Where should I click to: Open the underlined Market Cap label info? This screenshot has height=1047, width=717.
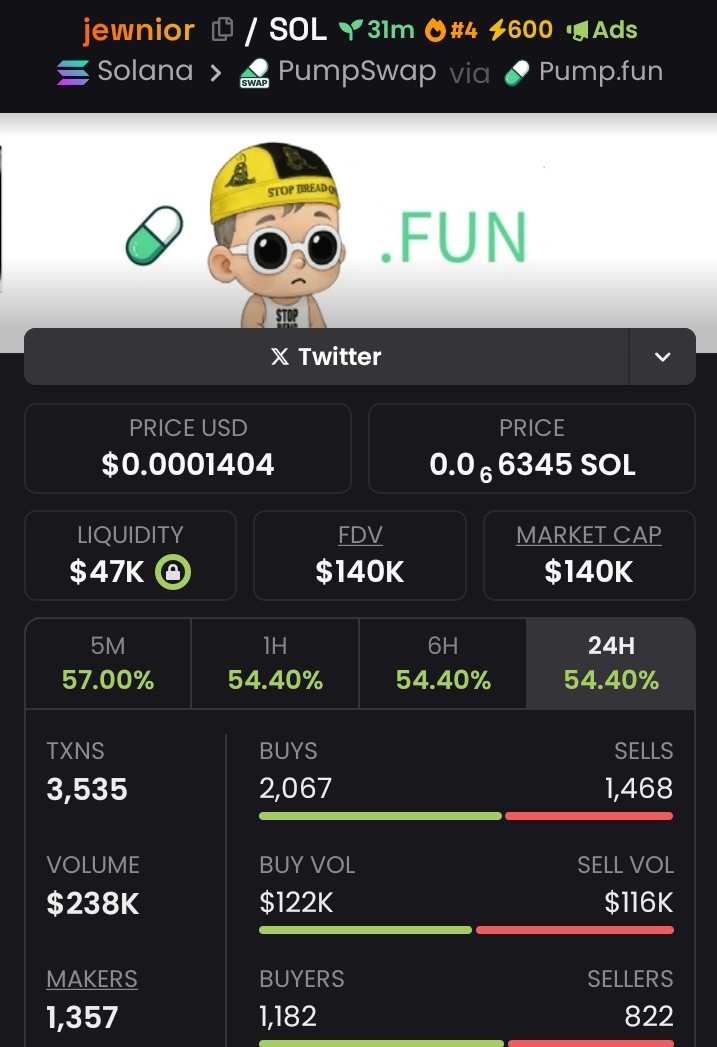[588, 535]
